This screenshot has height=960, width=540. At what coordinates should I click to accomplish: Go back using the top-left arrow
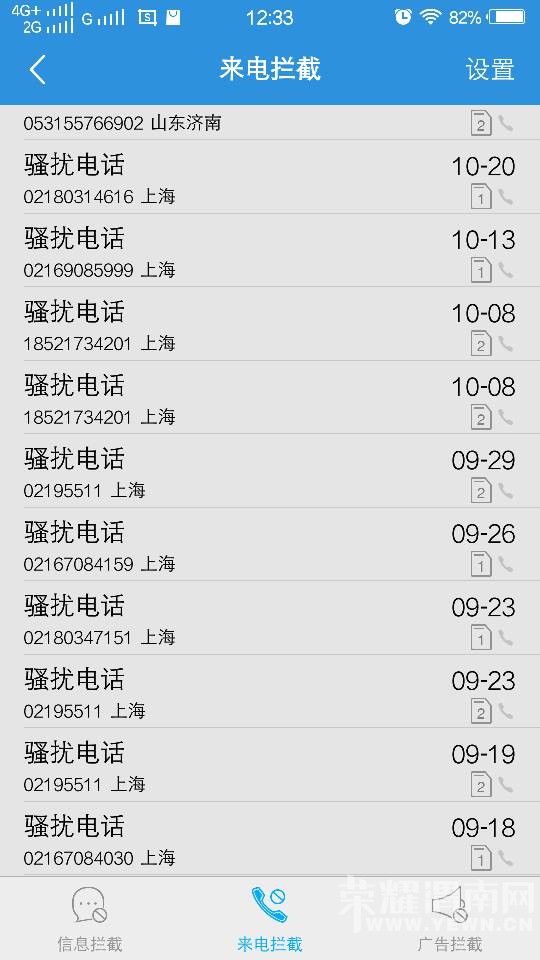click(x=38, y=69)
